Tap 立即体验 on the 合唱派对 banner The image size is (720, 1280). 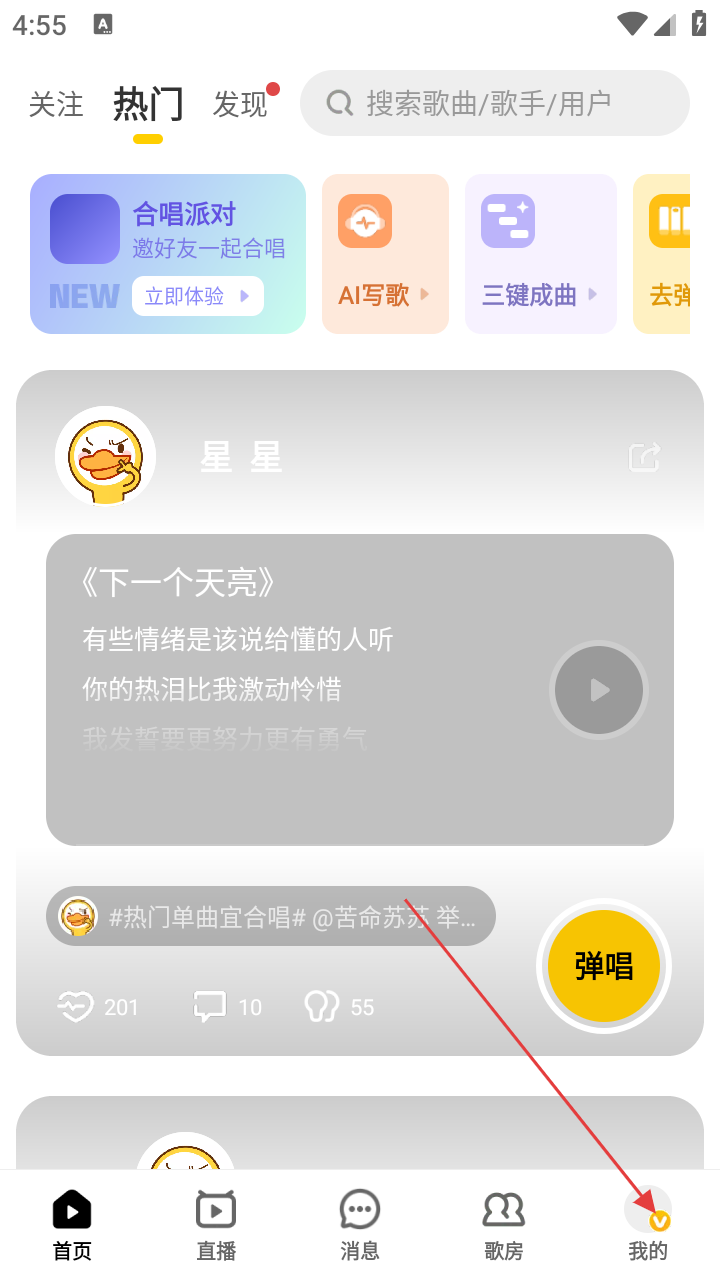point(197,296)
